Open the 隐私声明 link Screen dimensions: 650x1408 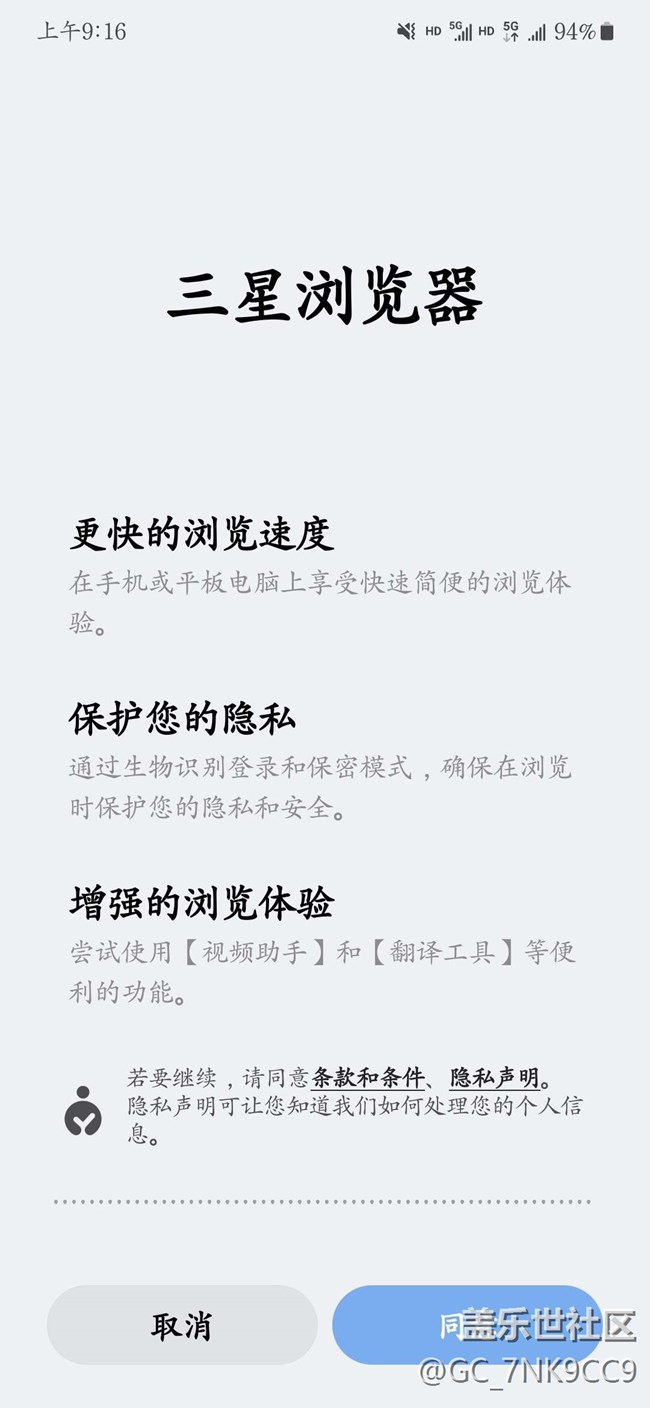(494, 1078)
